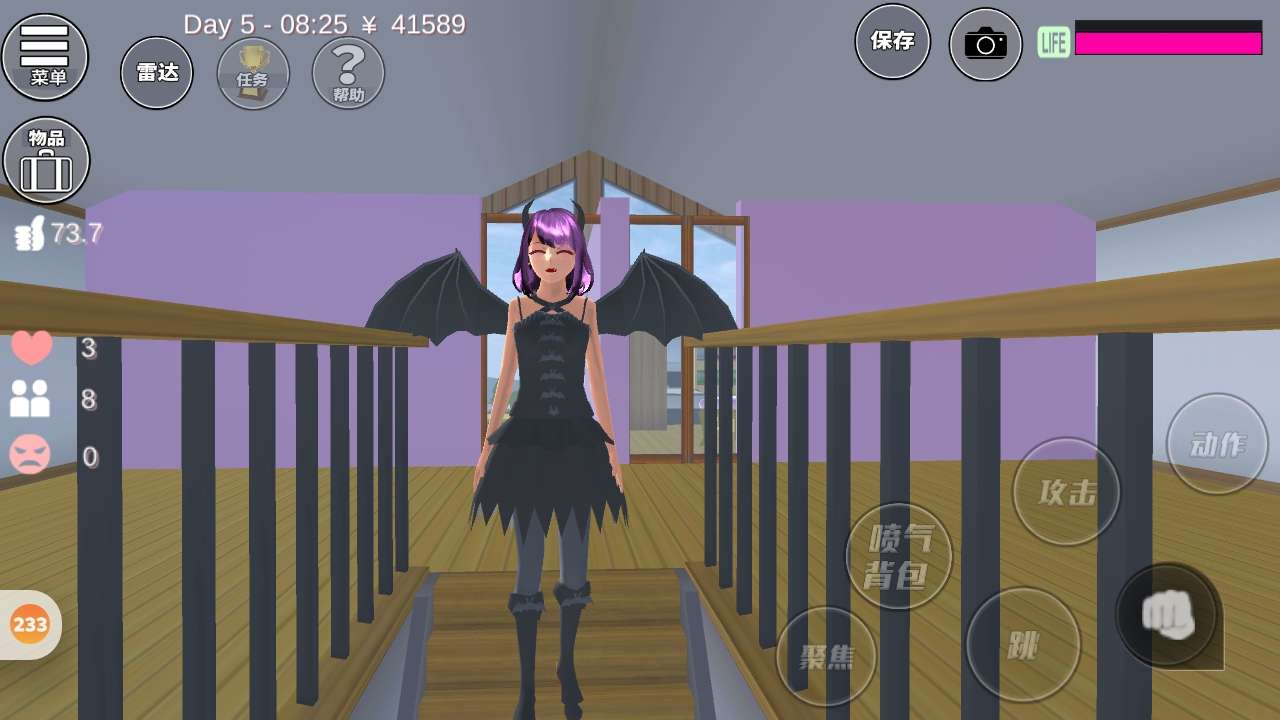Open the orange 233 floating badge

click(x=30, y=625)
